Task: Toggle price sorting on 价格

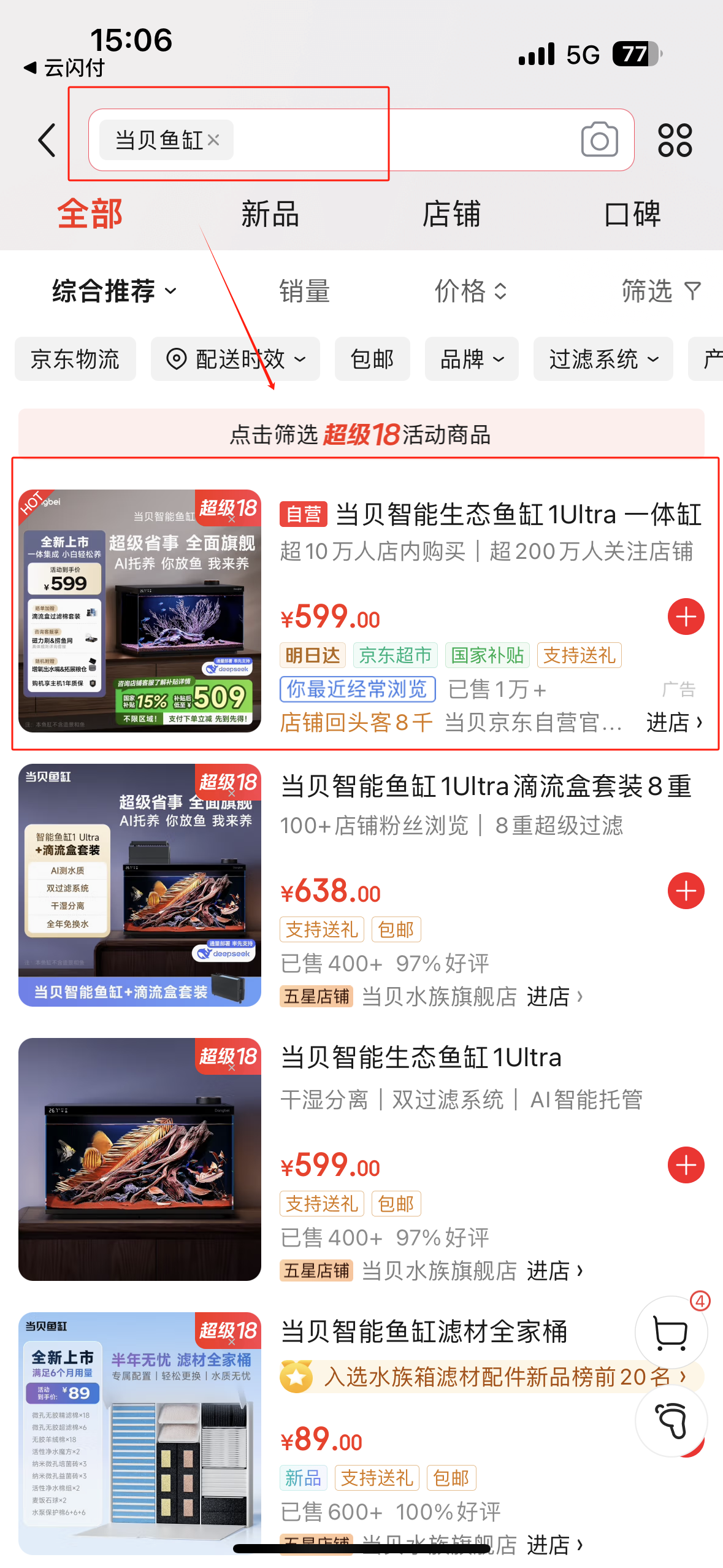Action: pyautogui.click(x=470, y=292)
